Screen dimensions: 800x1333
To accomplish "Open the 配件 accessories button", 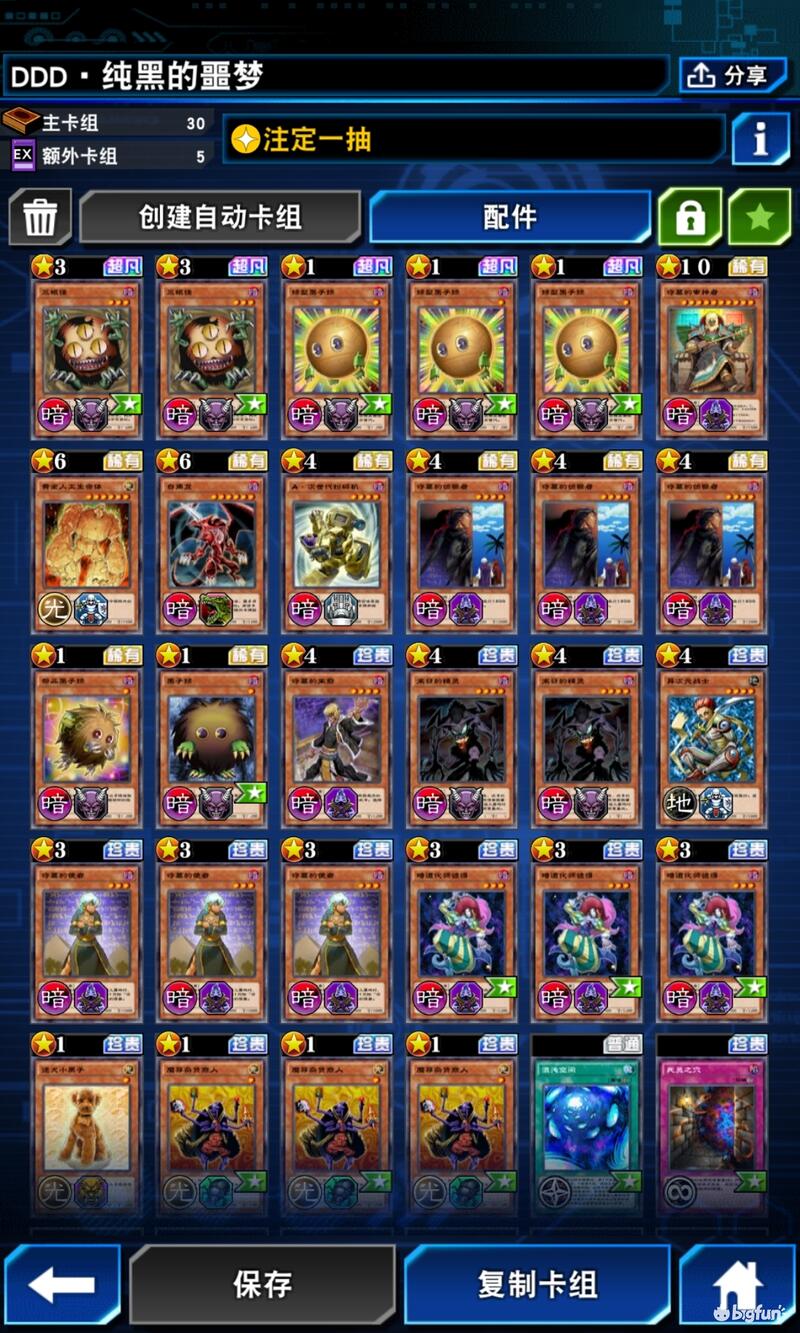I will coord(510,216).
